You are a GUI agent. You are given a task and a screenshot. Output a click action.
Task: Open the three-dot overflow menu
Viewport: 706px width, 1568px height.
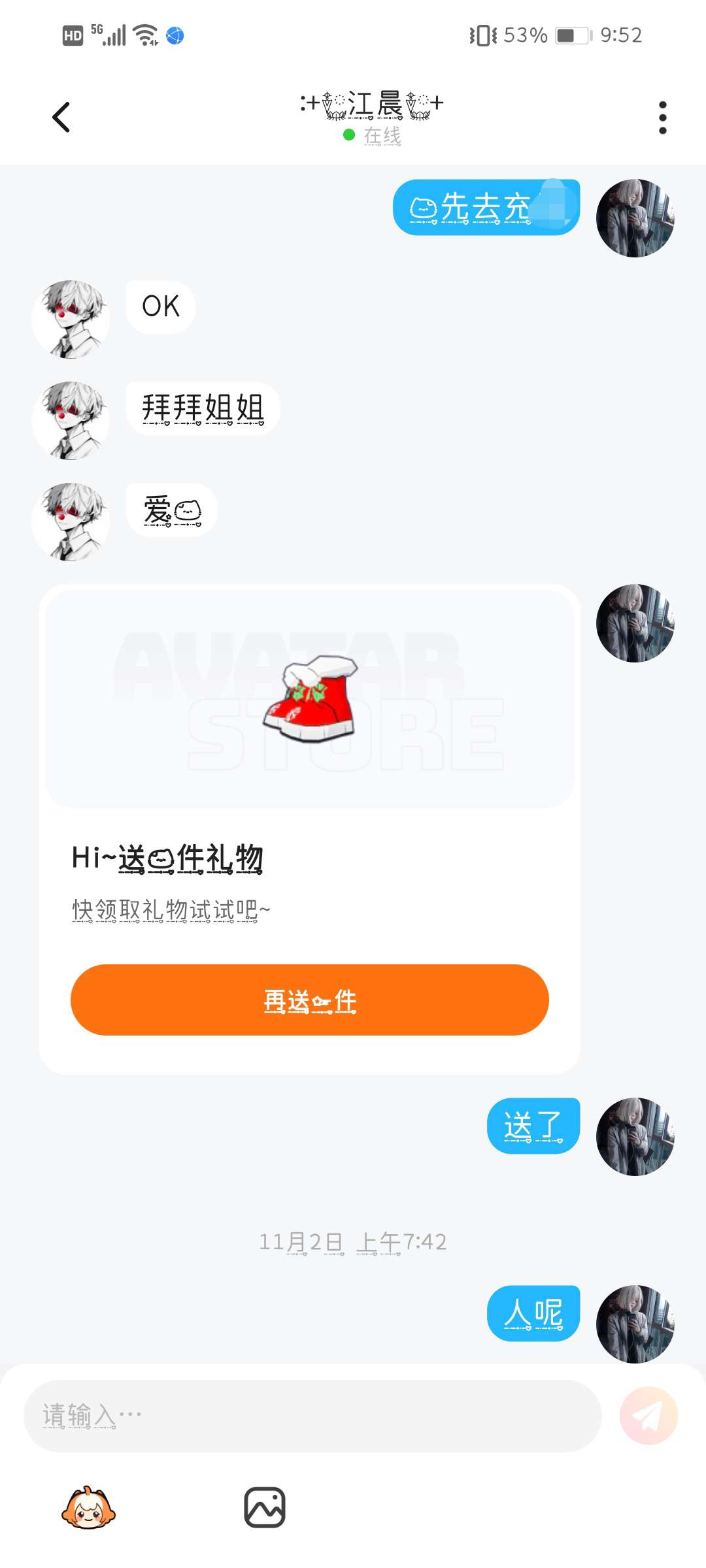pyautogui.click(x=662, y=118)
